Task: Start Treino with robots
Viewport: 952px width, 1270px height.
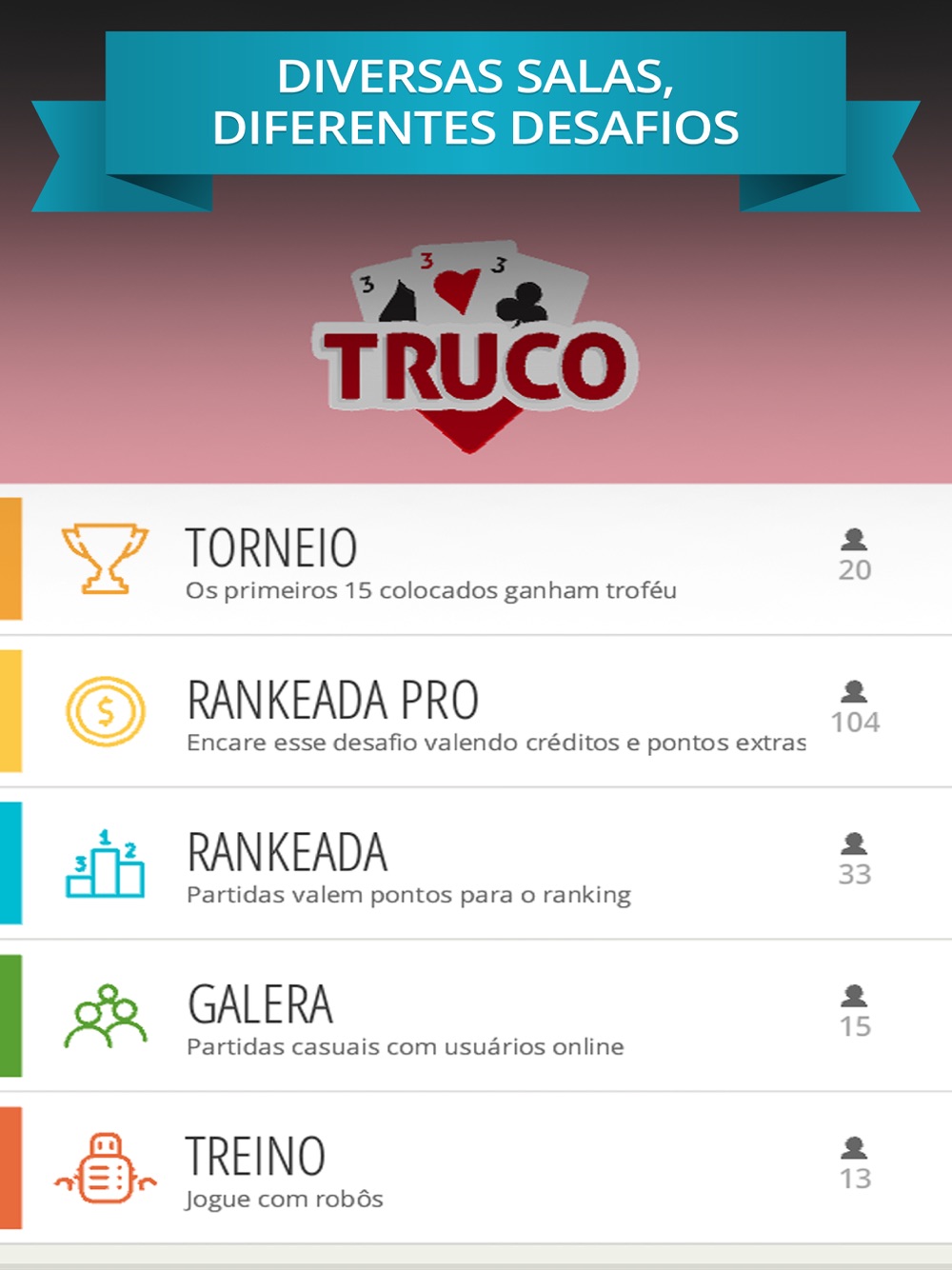Action: pyautogui.click(x=476, y=1168)
